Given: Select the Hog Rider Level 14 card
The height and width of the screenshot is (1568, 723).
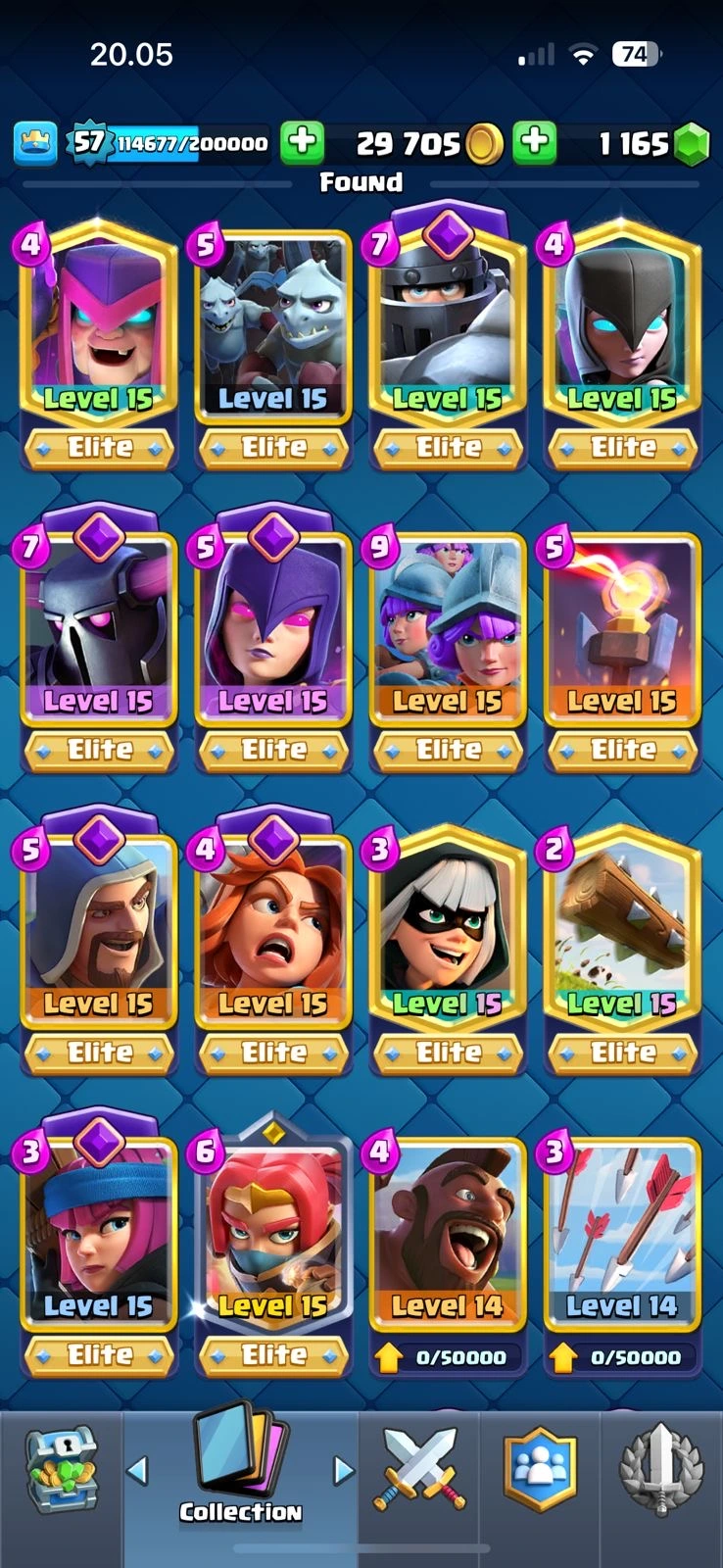Looking at the screenshot, I should pyautogui.click(x=447, y=1235).
